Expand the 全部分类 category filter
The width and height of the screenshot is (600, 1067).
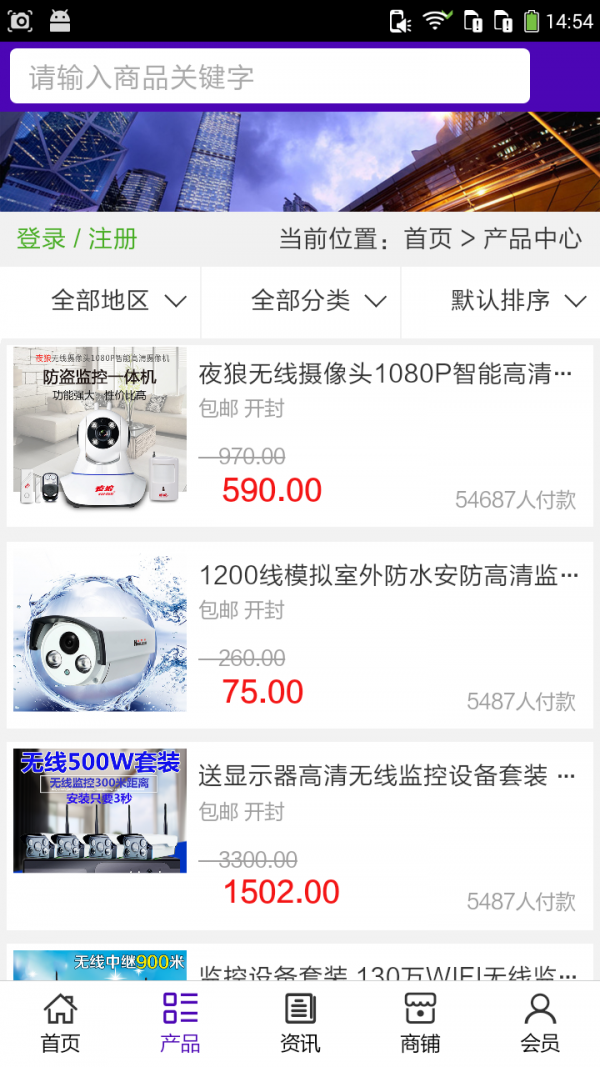318,300
